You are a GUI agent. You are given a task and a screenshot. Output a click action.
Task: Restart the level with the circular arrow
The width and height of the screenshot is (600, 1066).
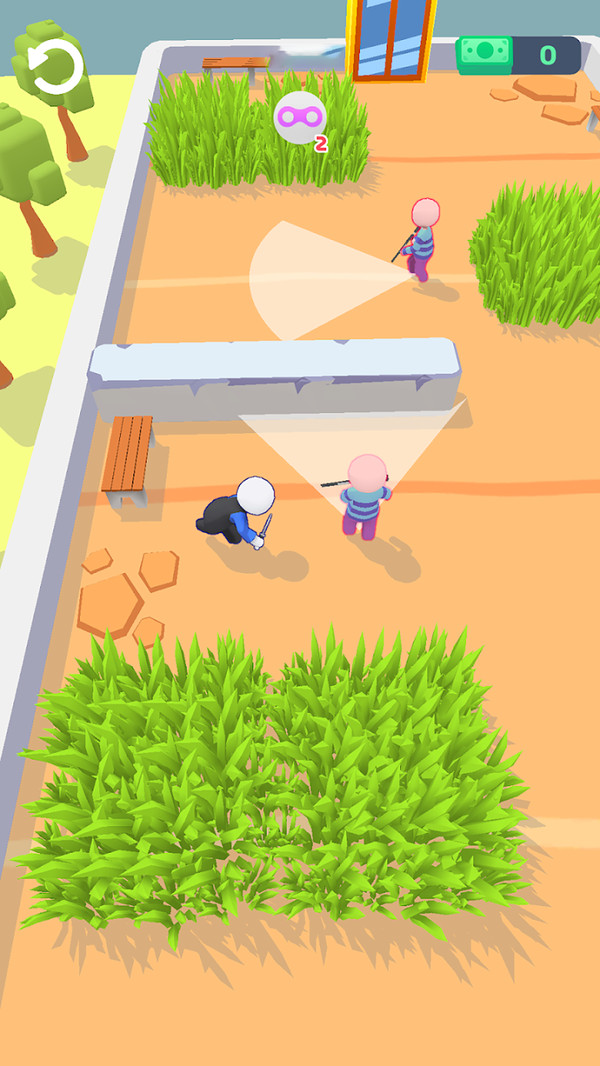coord(54,67)
